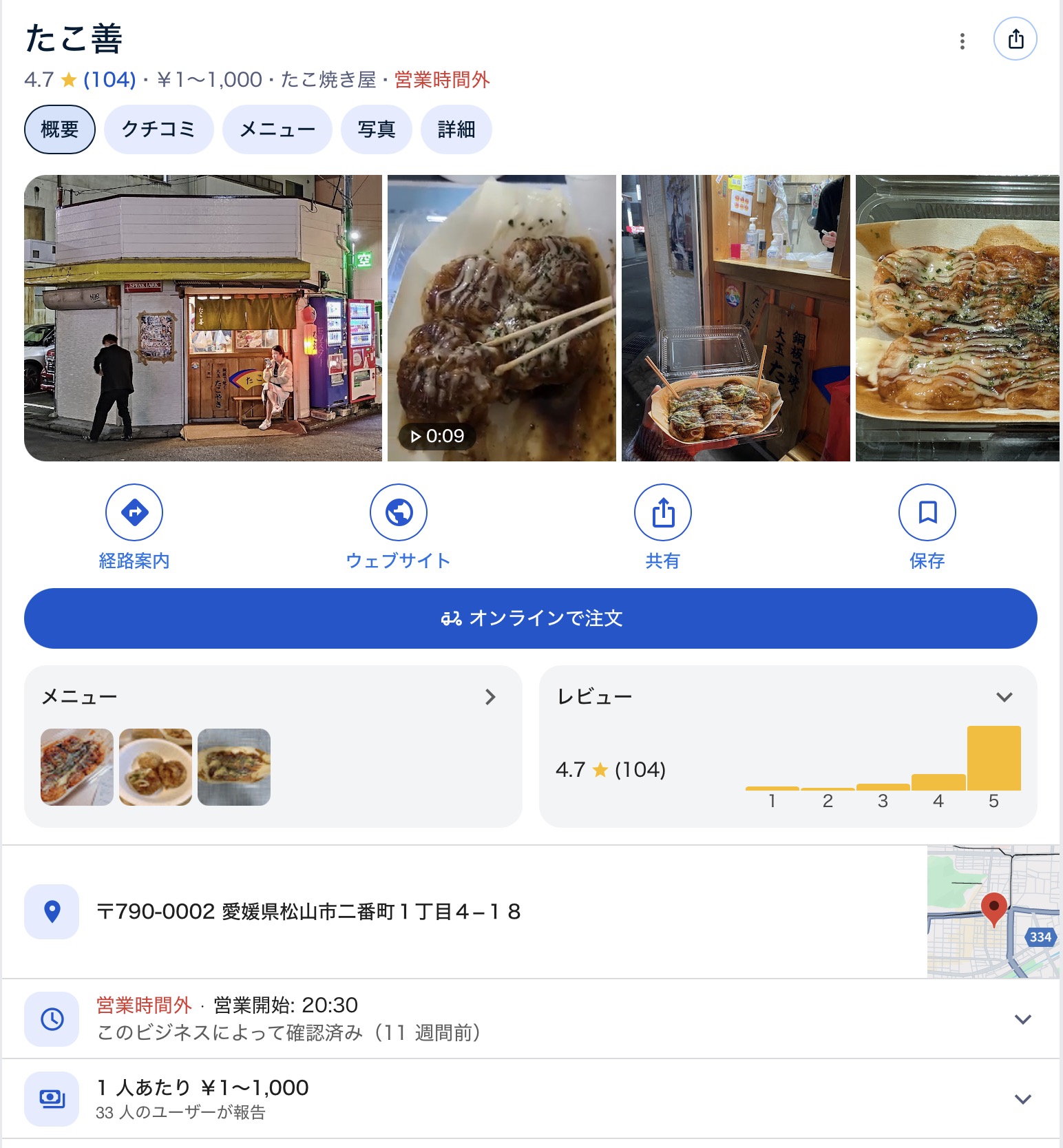Tap オンラインで注文 to order online
1063x1148 pixels.
[x=530, y=618]
